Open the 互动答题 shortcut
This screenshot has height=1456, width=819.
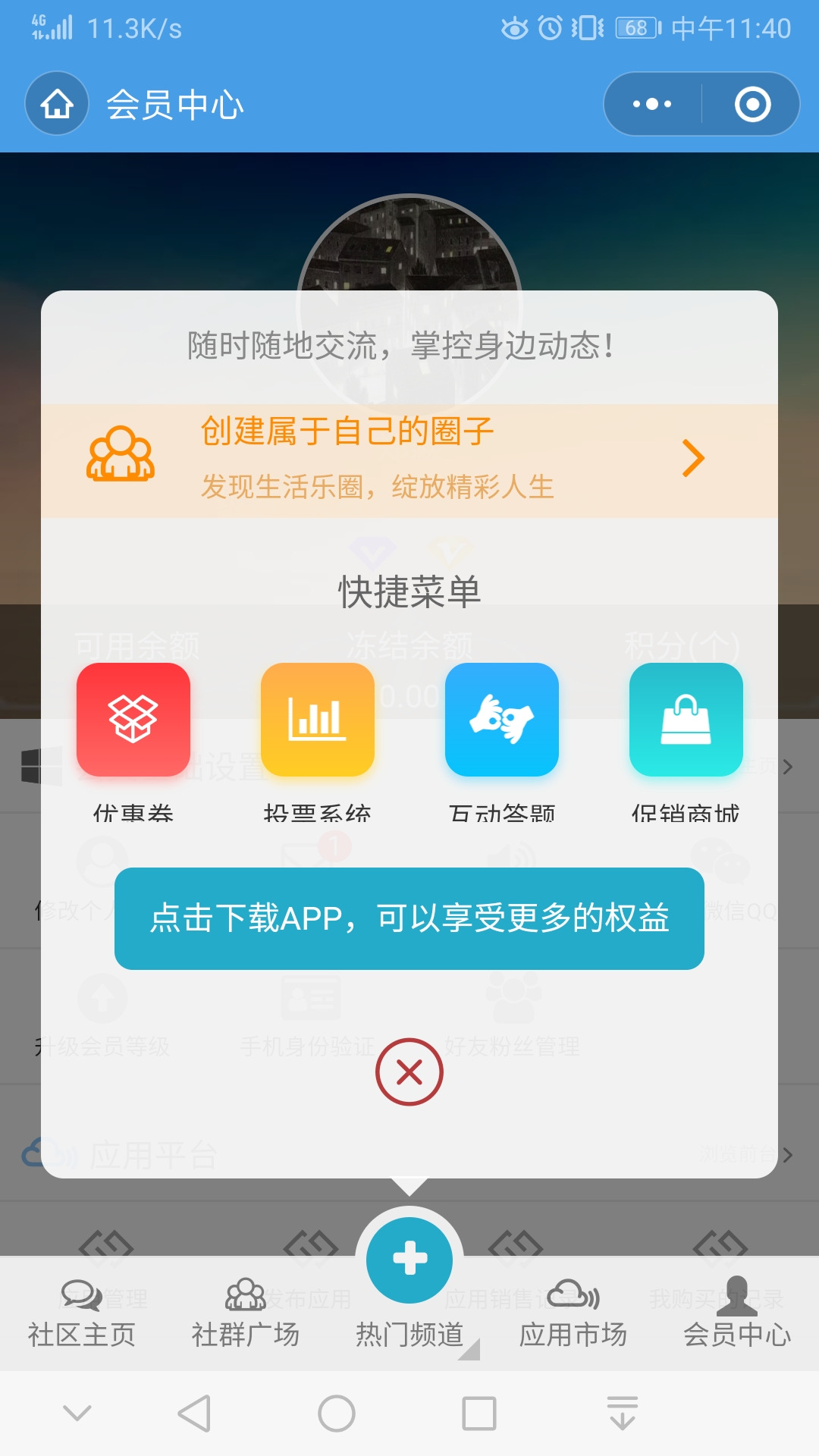coord(502,720)
